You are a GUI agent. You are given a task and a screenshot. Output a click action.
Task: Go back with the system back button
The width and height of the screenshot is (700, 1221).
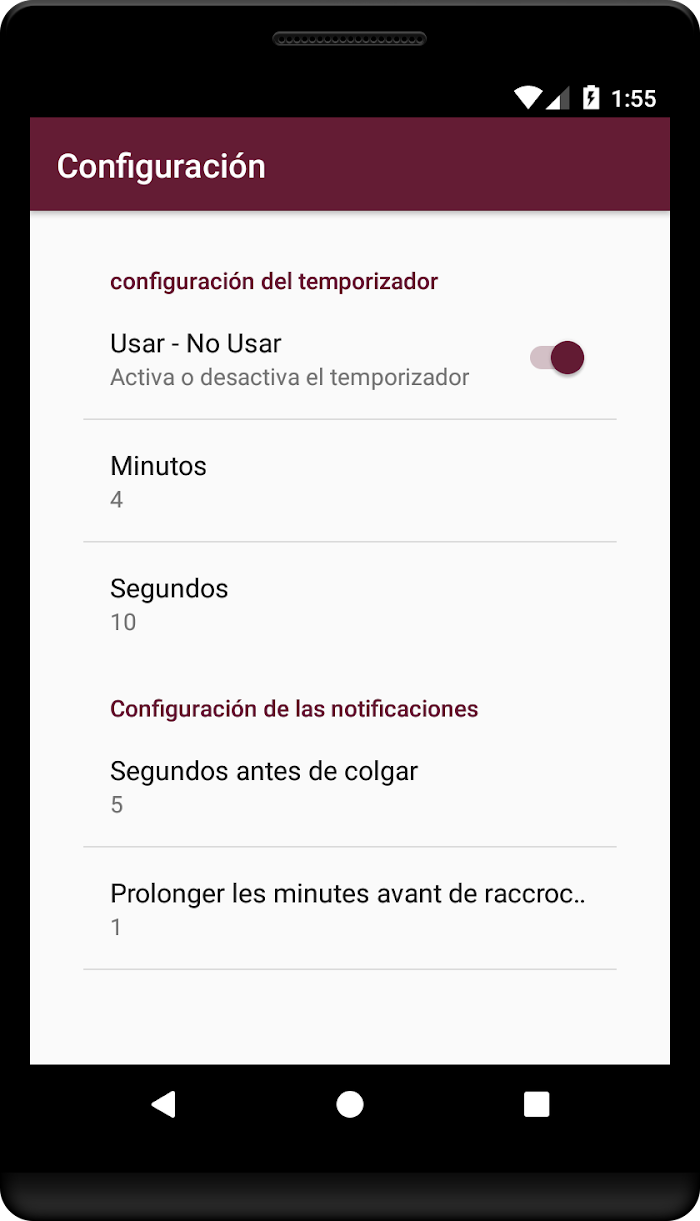pos(163,1104)
